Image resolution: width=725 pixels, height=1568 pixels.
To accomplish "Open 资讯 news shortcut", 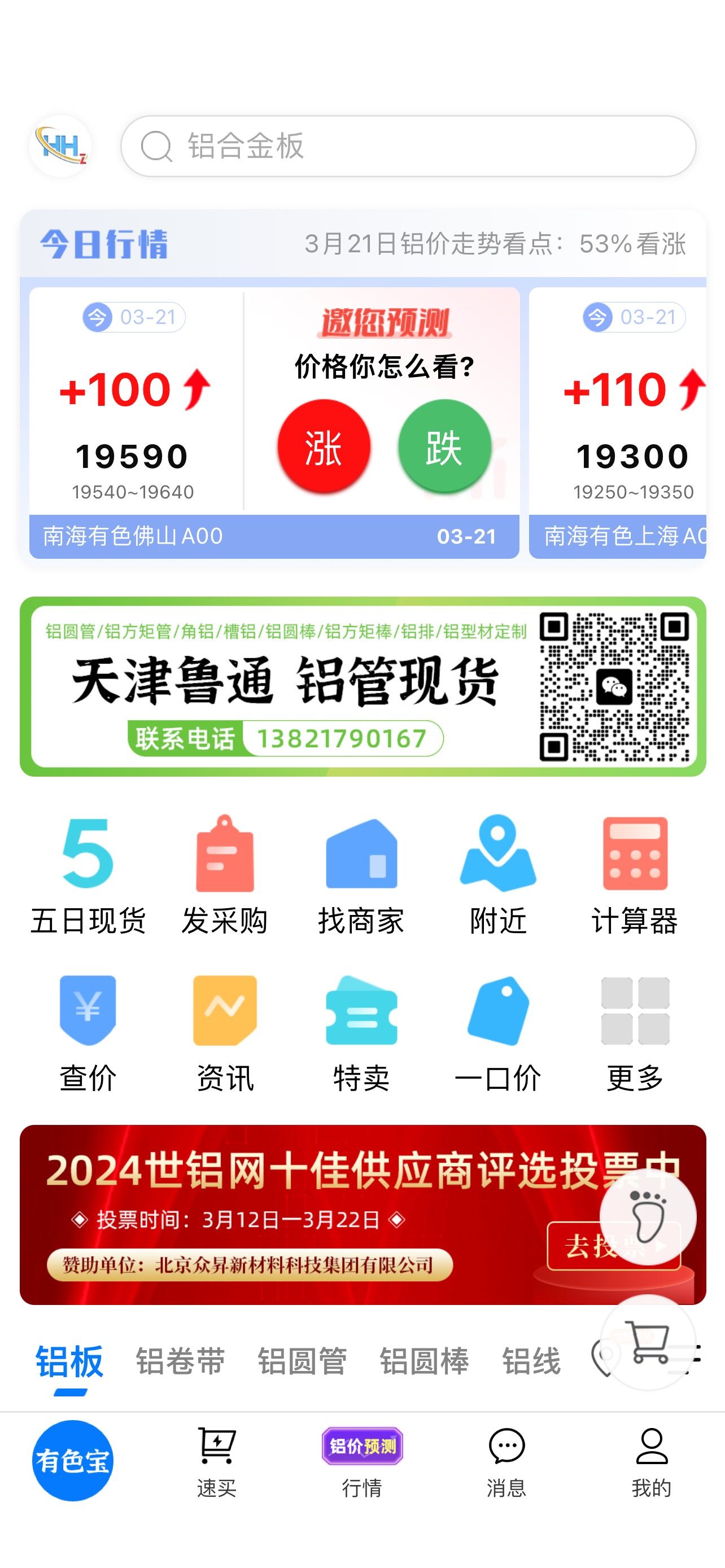I will click(x=225, y=1033).
